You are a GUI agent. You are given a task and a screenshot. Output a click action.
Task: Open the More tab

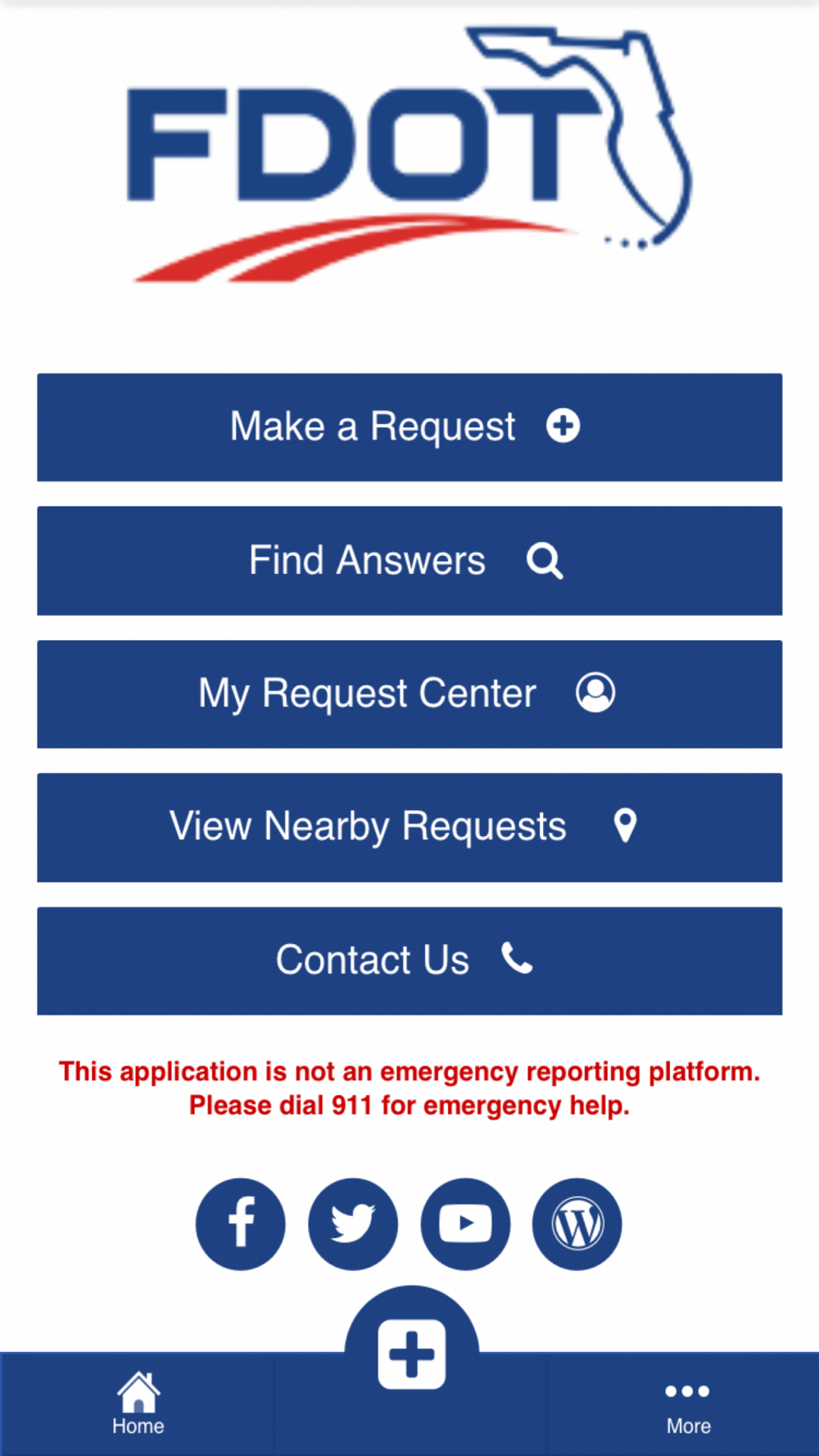pyautogui.click(x=687, y=1404)
